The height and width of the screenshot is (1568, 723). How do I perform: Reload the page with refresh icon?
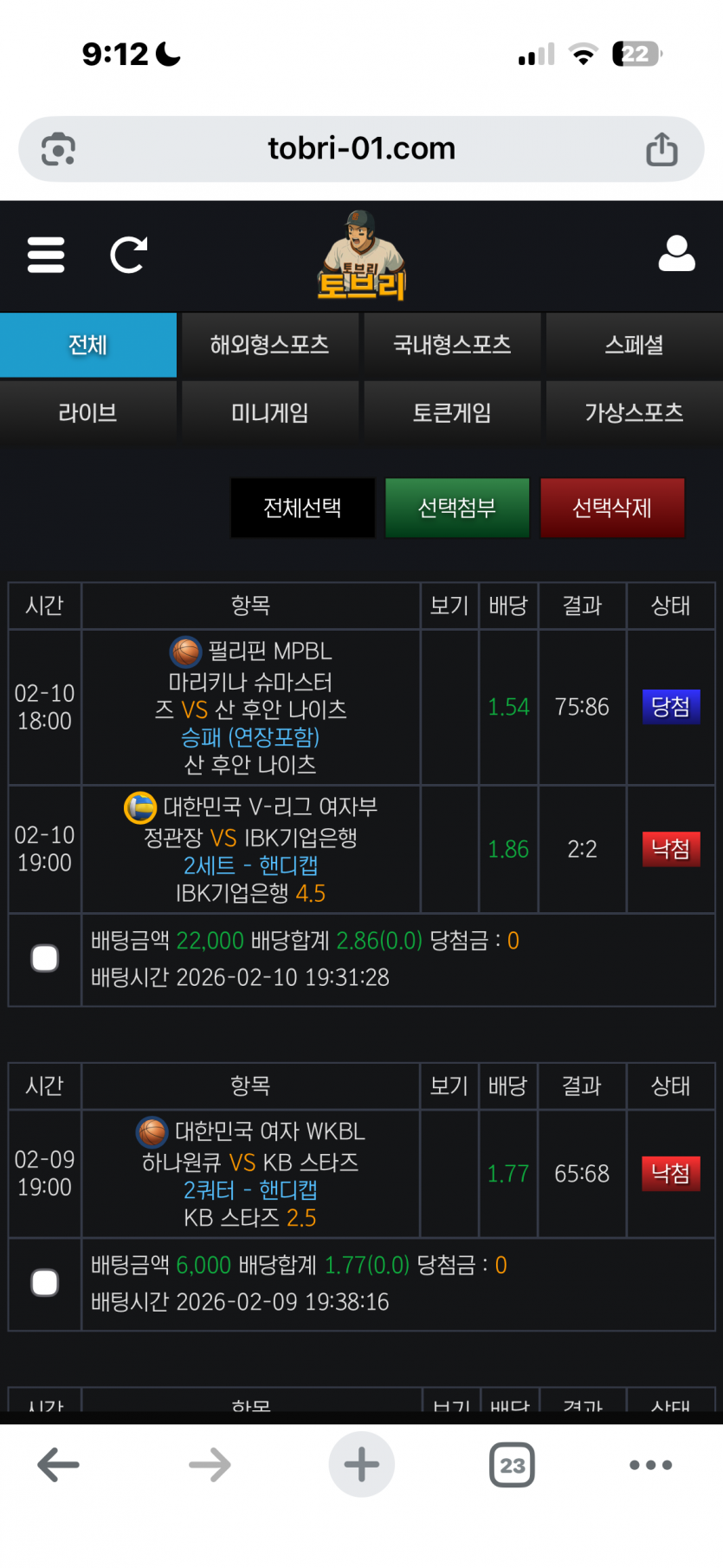(128, 255)
